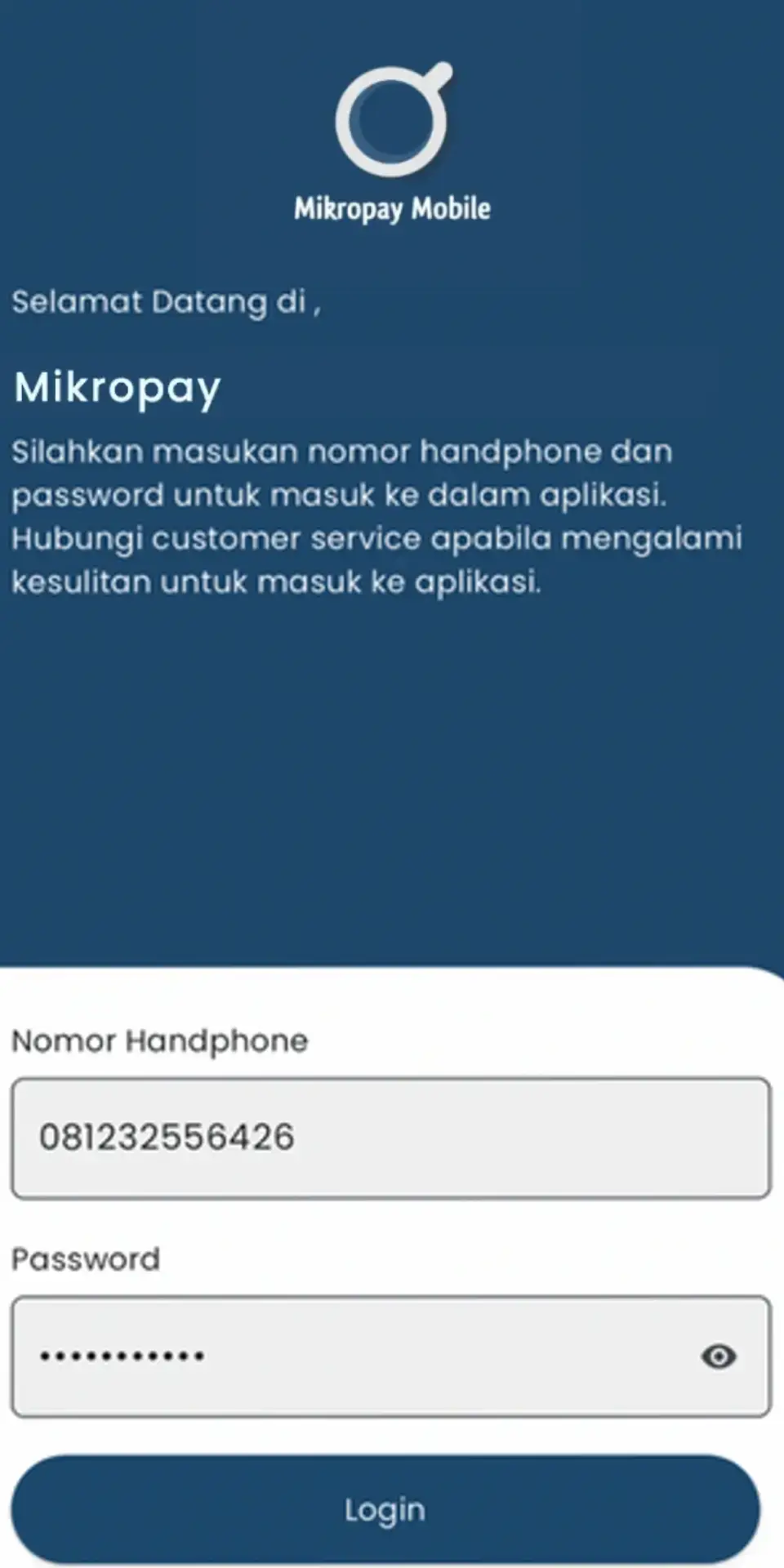This screenshot has height=1568, width=784.
Task: Show the password with the eye icon
Action: [x=719, y=1356]
